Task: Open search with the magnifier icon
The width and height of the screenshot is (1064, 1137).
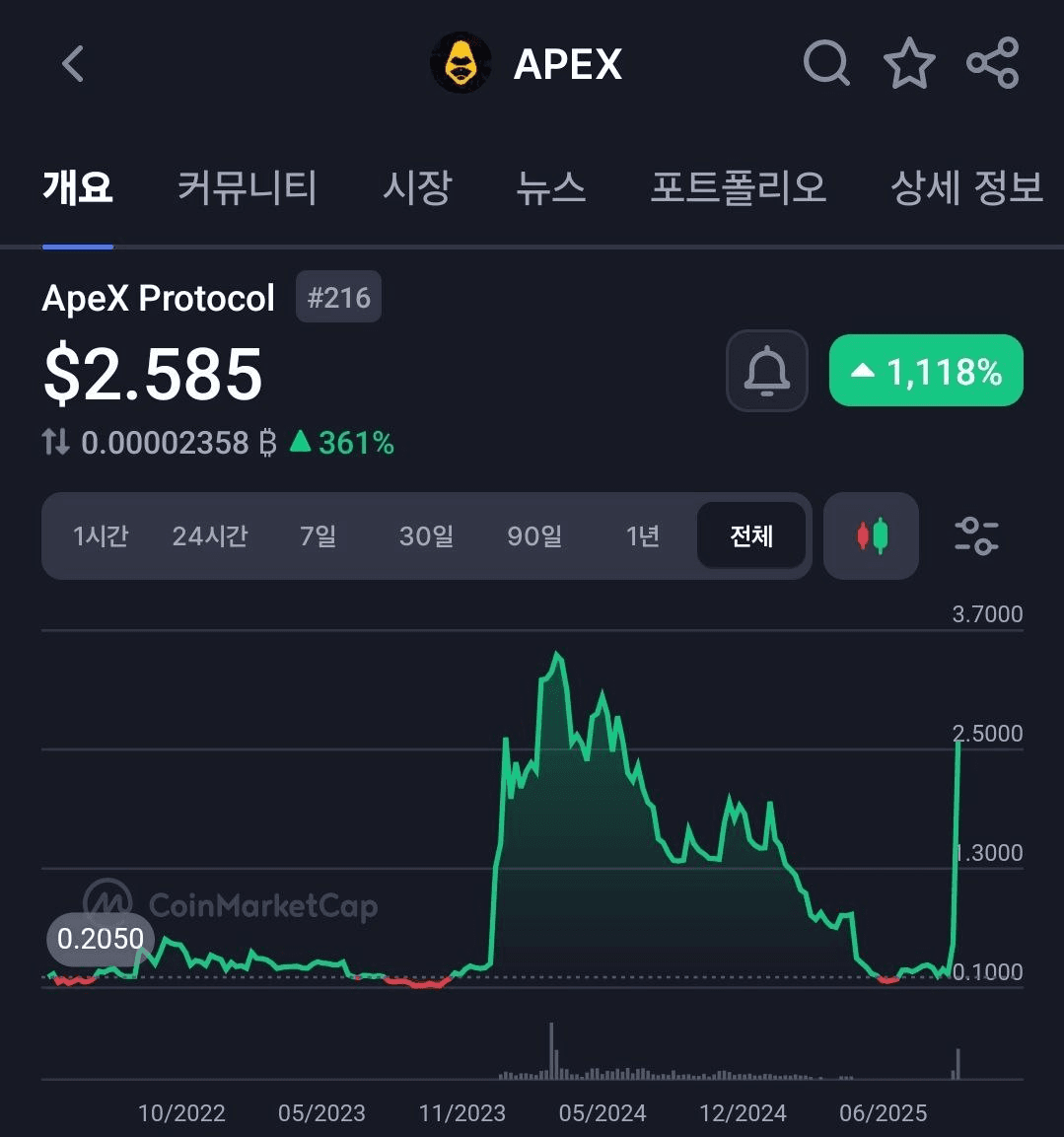Action: 826,64
